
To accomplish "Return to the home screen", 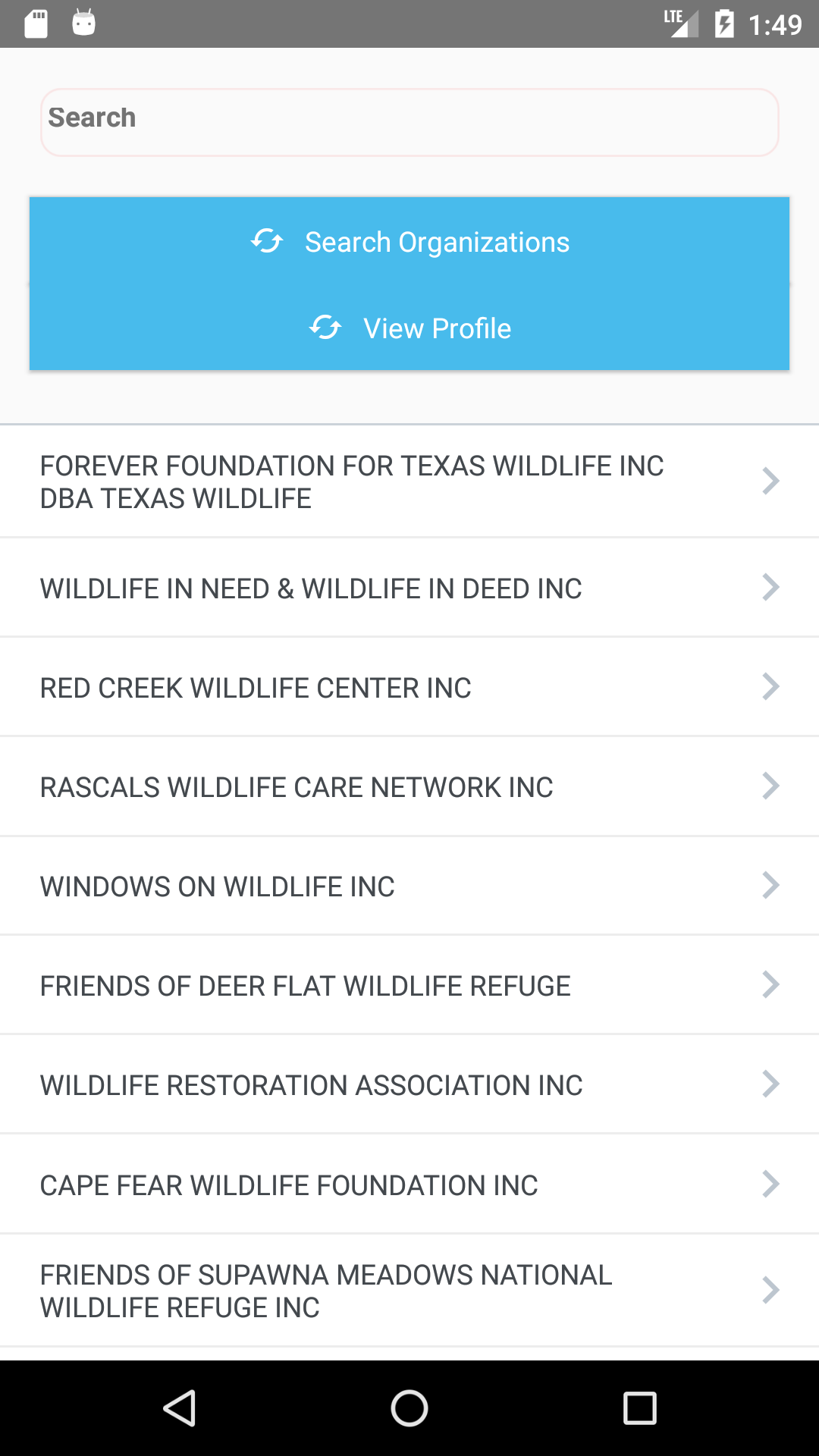I will point(409,1408).
